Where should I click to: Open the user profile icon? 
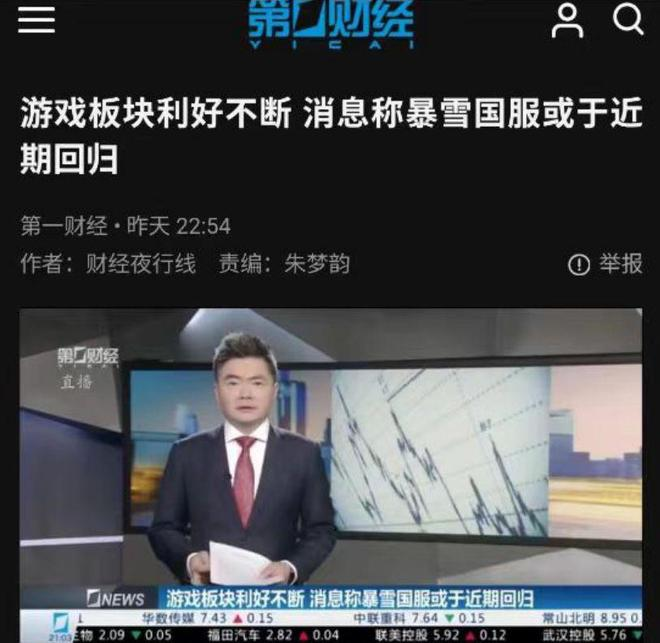click(567, 21)
